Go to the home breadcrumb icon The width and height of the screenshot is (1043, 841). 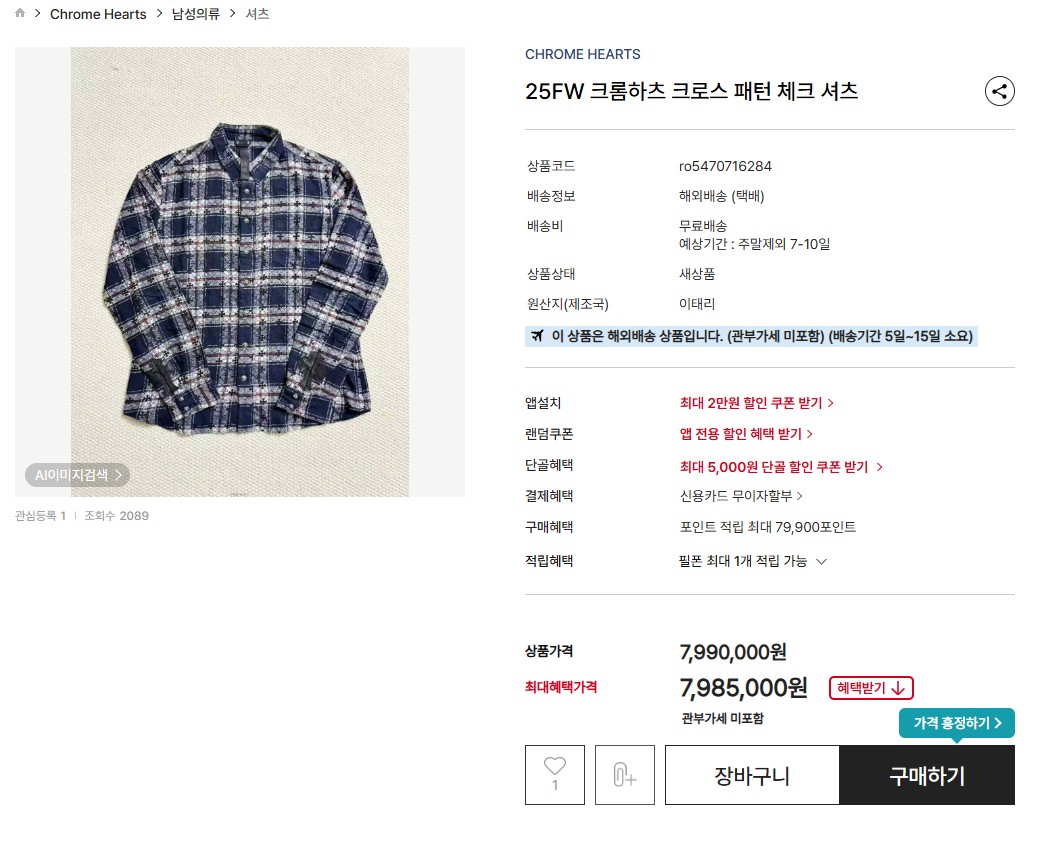[x=20, y=14]
